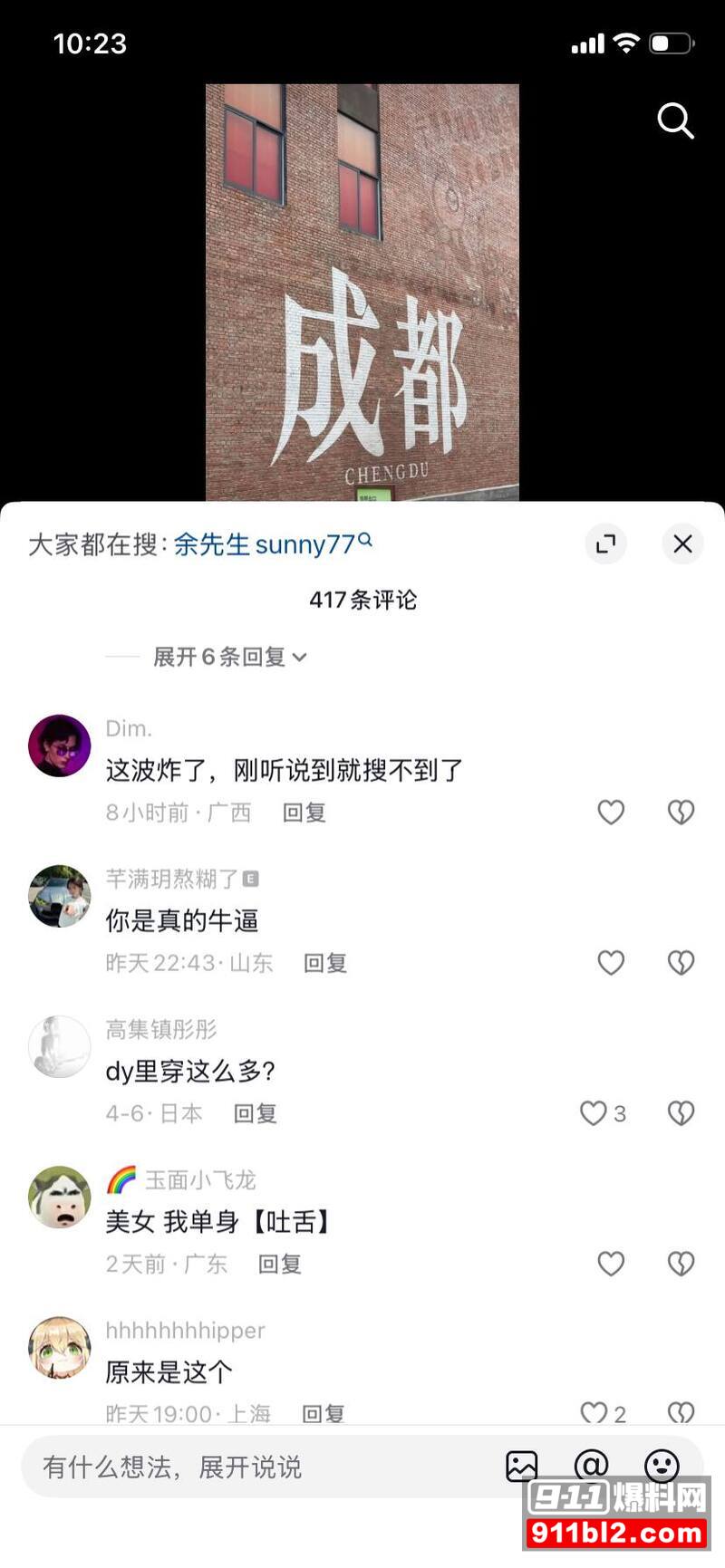
Task: Expand comments to fullscreen via corner icon
Action: tap(605, 544)
